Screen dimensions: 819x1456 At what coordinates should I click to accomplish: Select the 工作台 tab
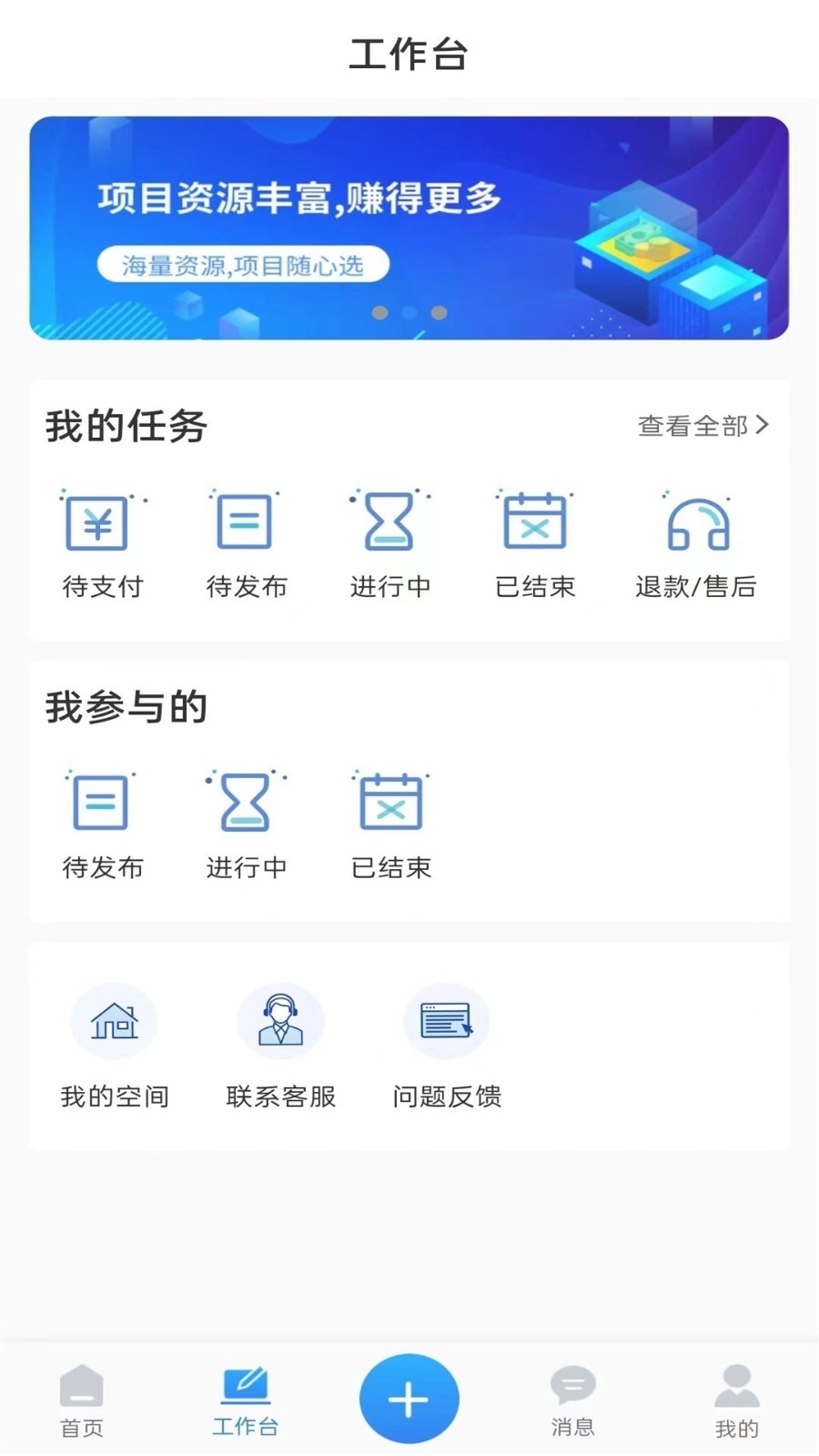point(246,1400)
